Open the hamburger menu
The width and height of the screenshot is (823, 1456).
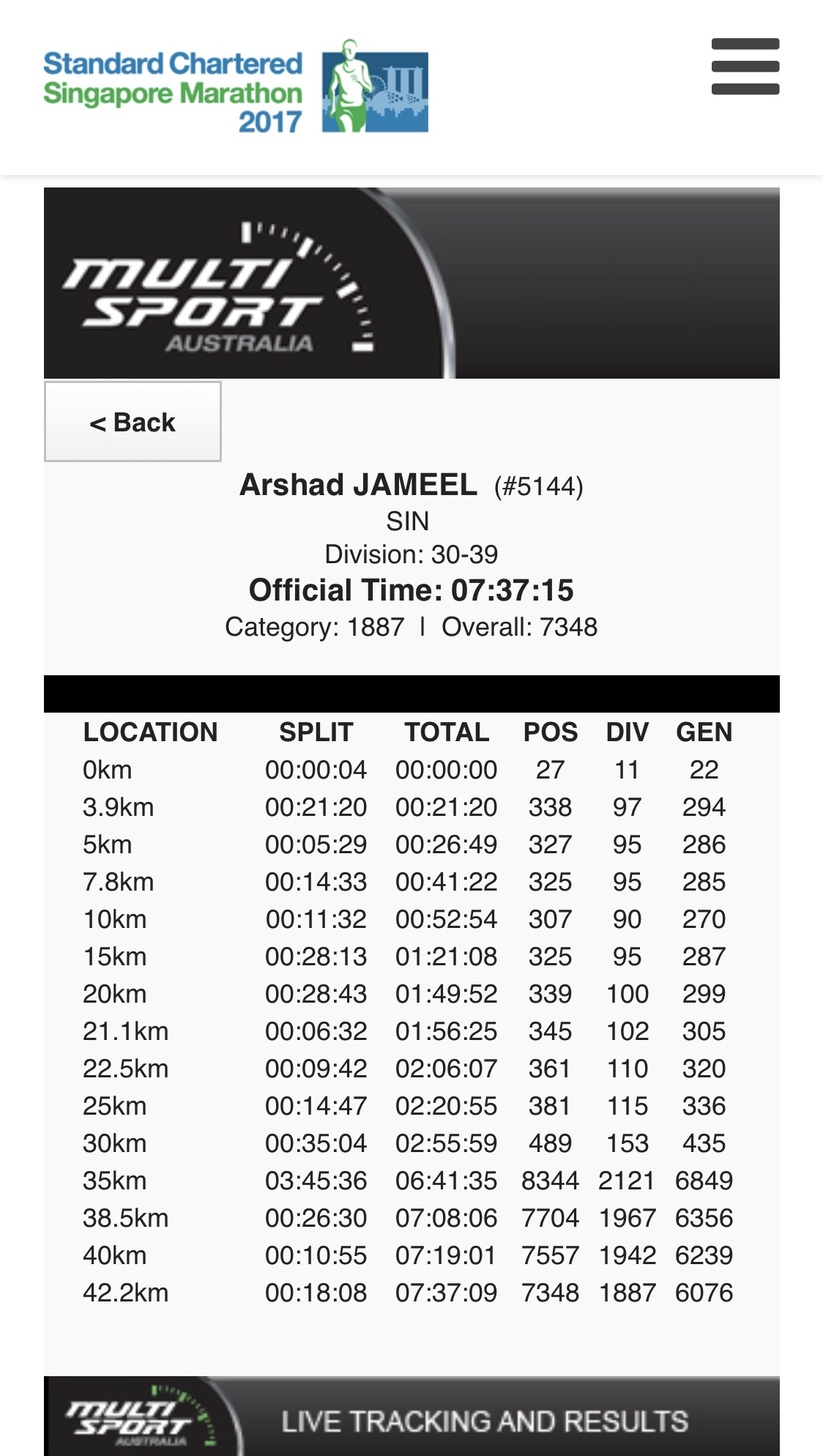pos(745,67)
